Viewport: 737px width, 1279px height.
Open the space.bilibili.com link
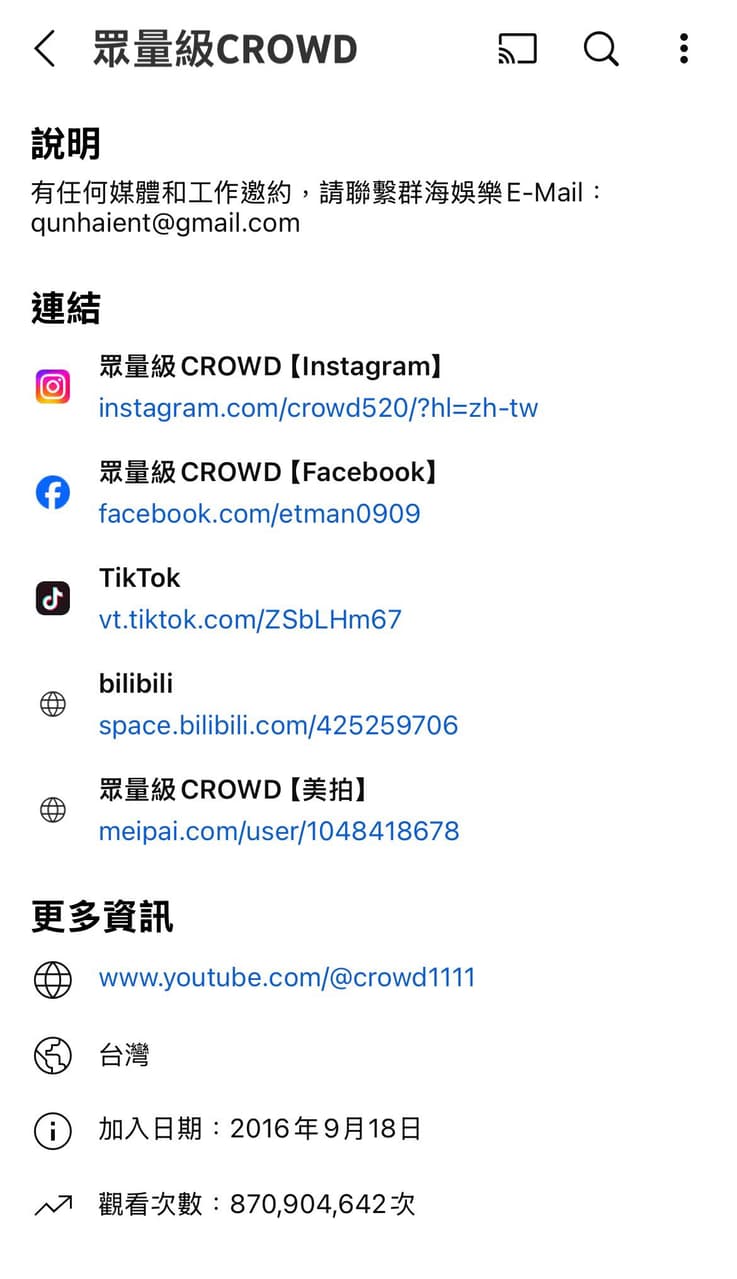[278, 725]
